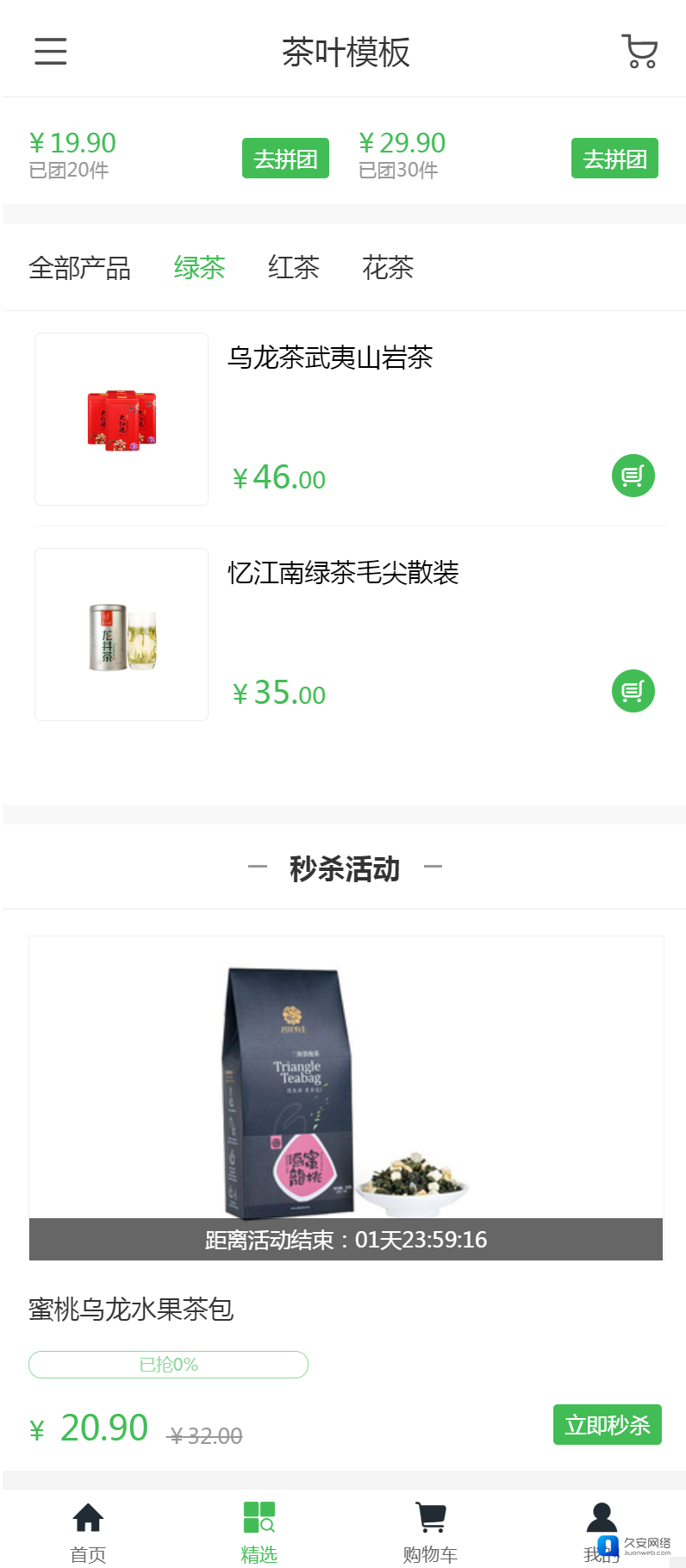Open the 忆江南绿茶毛尖散装 product
The height and width of the screenshot is (1568, 686).
coord(343,573)
